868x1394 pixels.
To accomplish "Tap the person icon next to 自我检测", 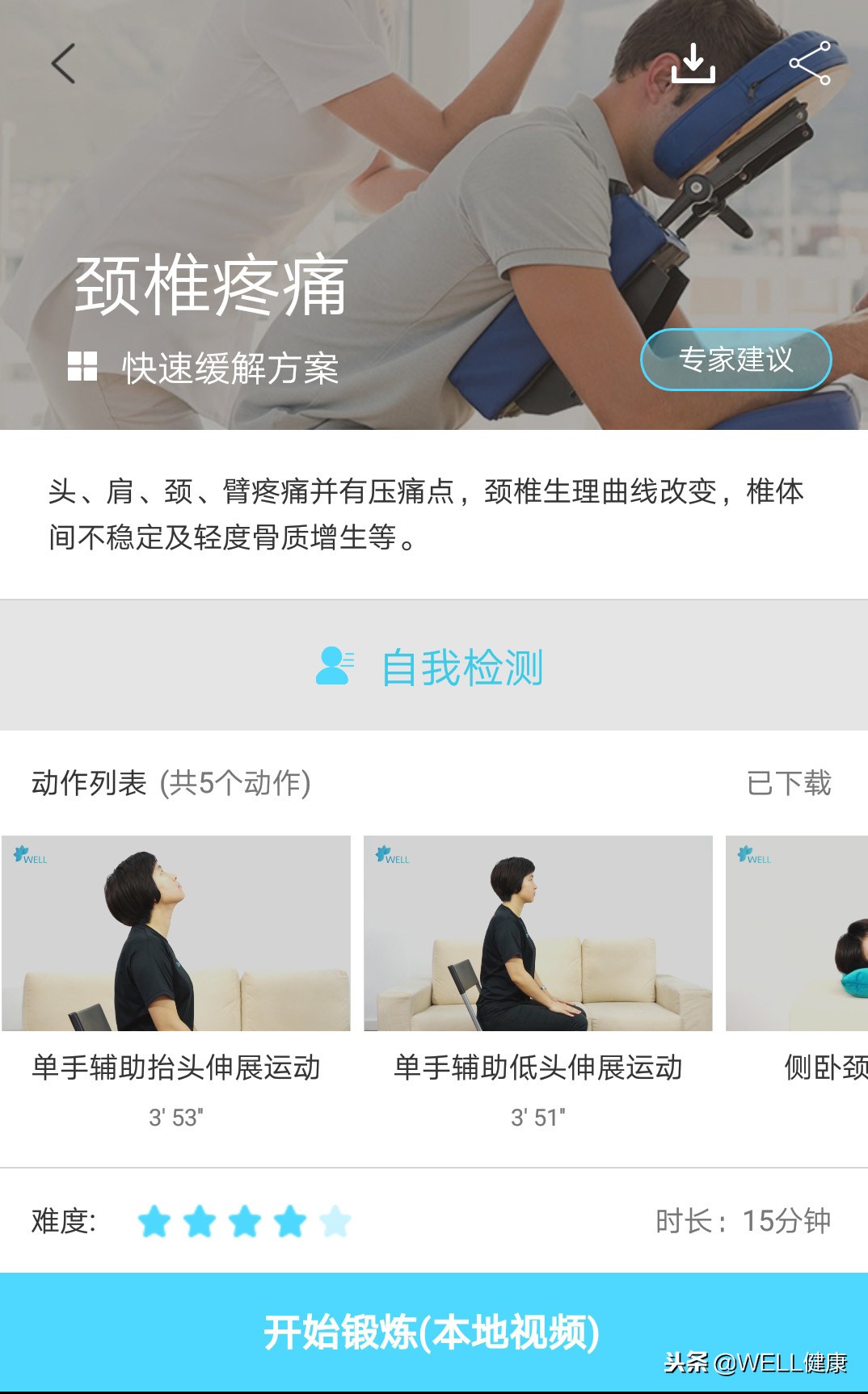I will tap(333, 666).
